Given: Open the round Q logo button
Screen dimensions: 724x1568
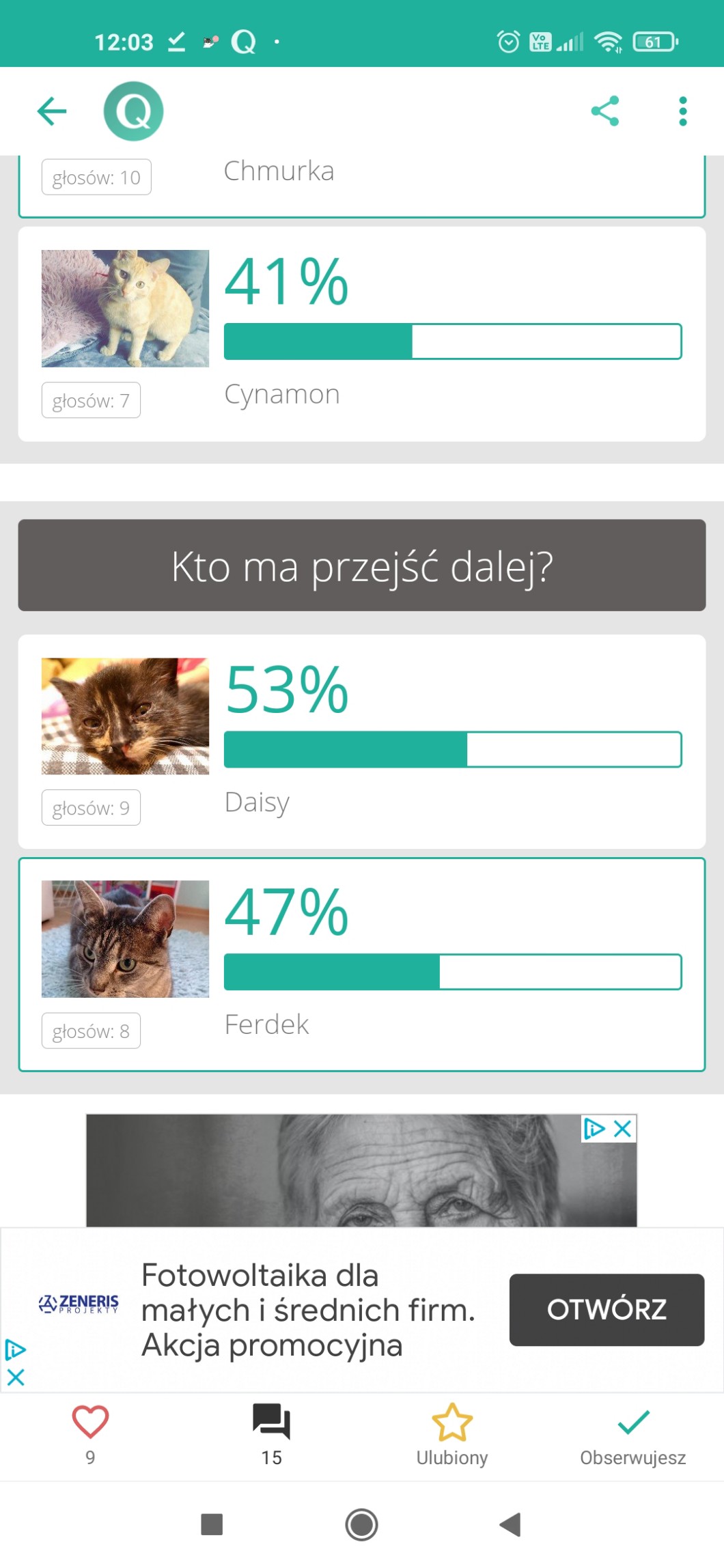Looking at the screenshot, I should (133, 111).
